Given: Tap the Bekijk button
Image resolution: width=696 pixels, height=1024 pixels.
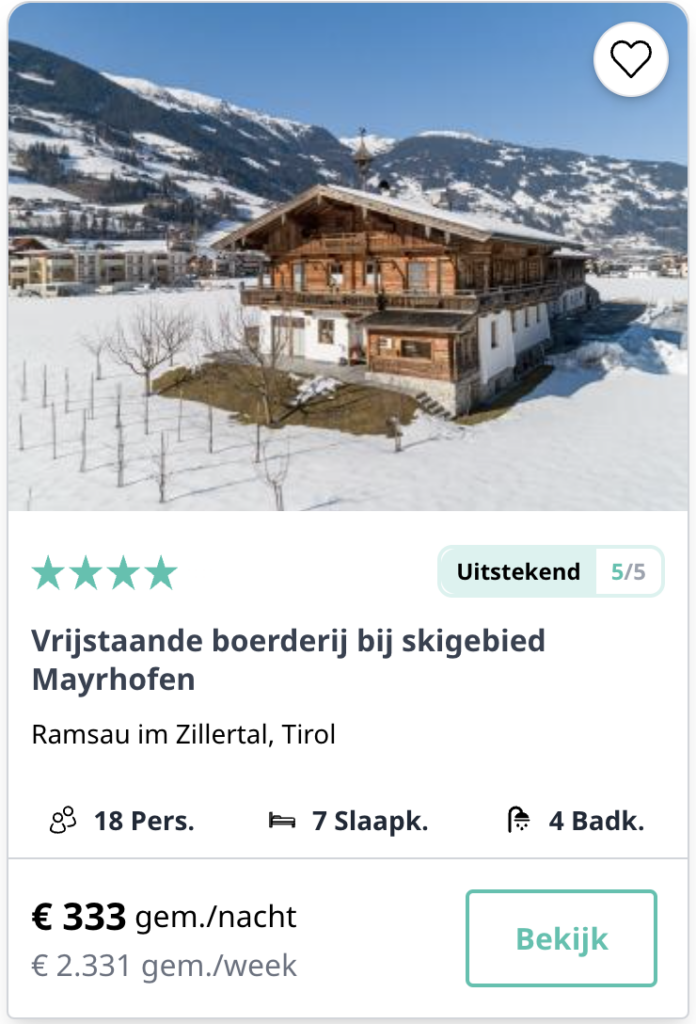Looking at the screenshot, I should point(561,938).
